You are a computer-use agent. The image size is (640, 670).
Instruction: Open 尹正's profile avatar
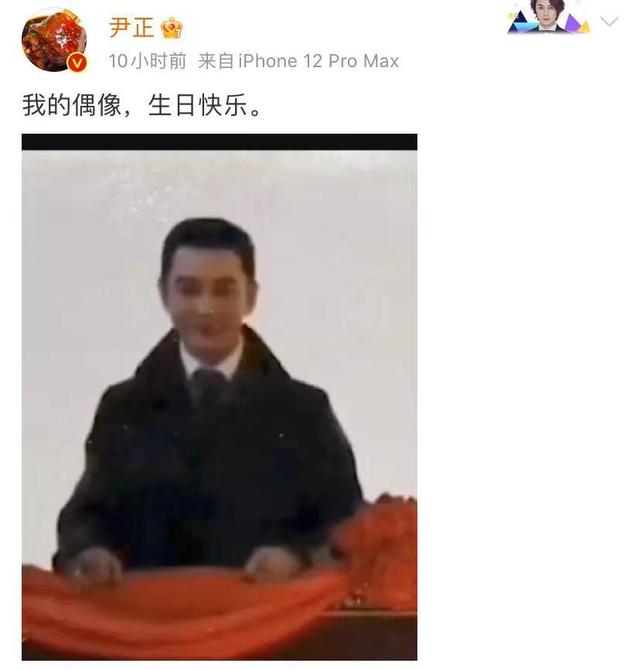click(x=54, y=41)
